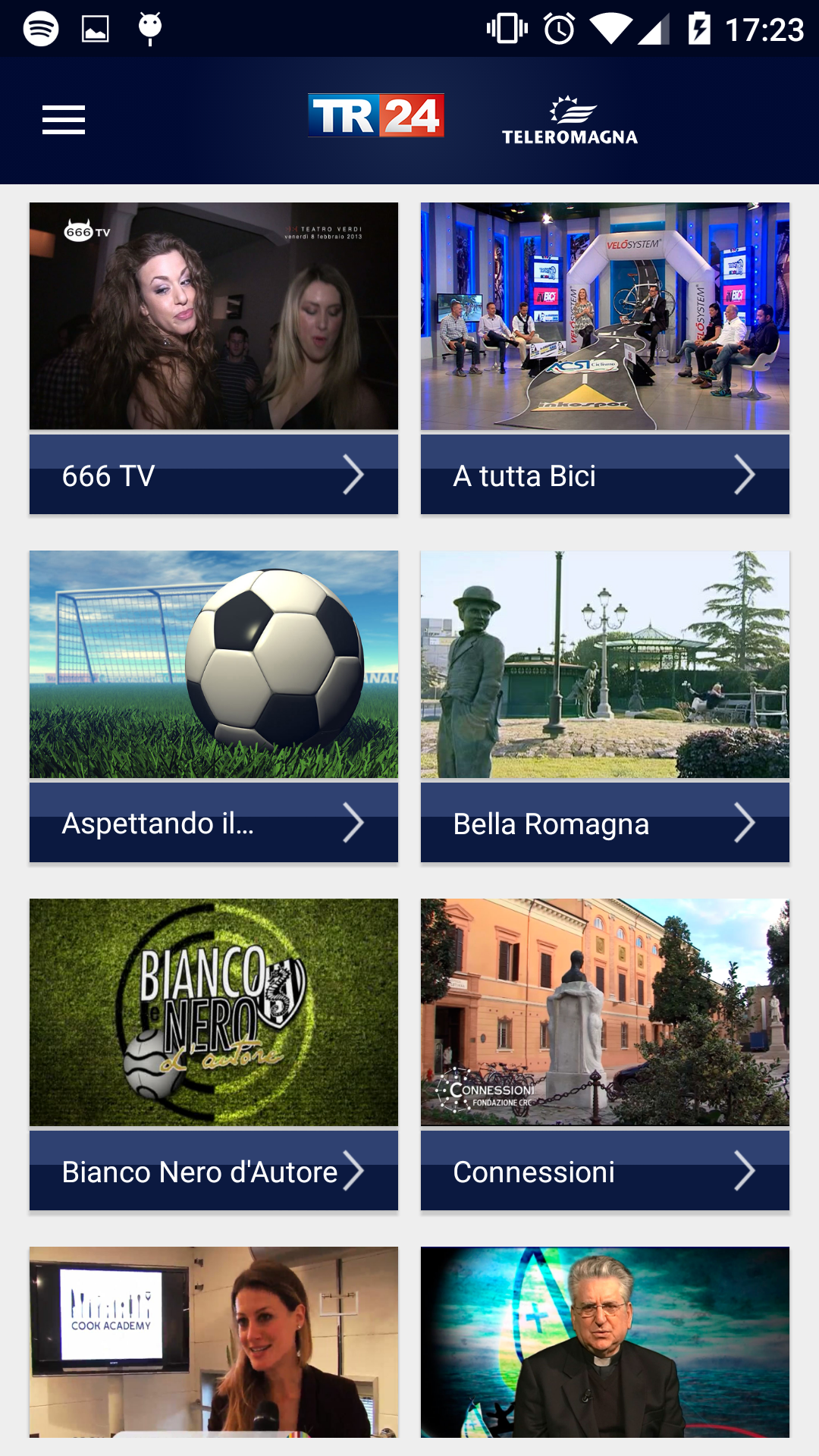Open the 666 TV show

click(214, 475)
